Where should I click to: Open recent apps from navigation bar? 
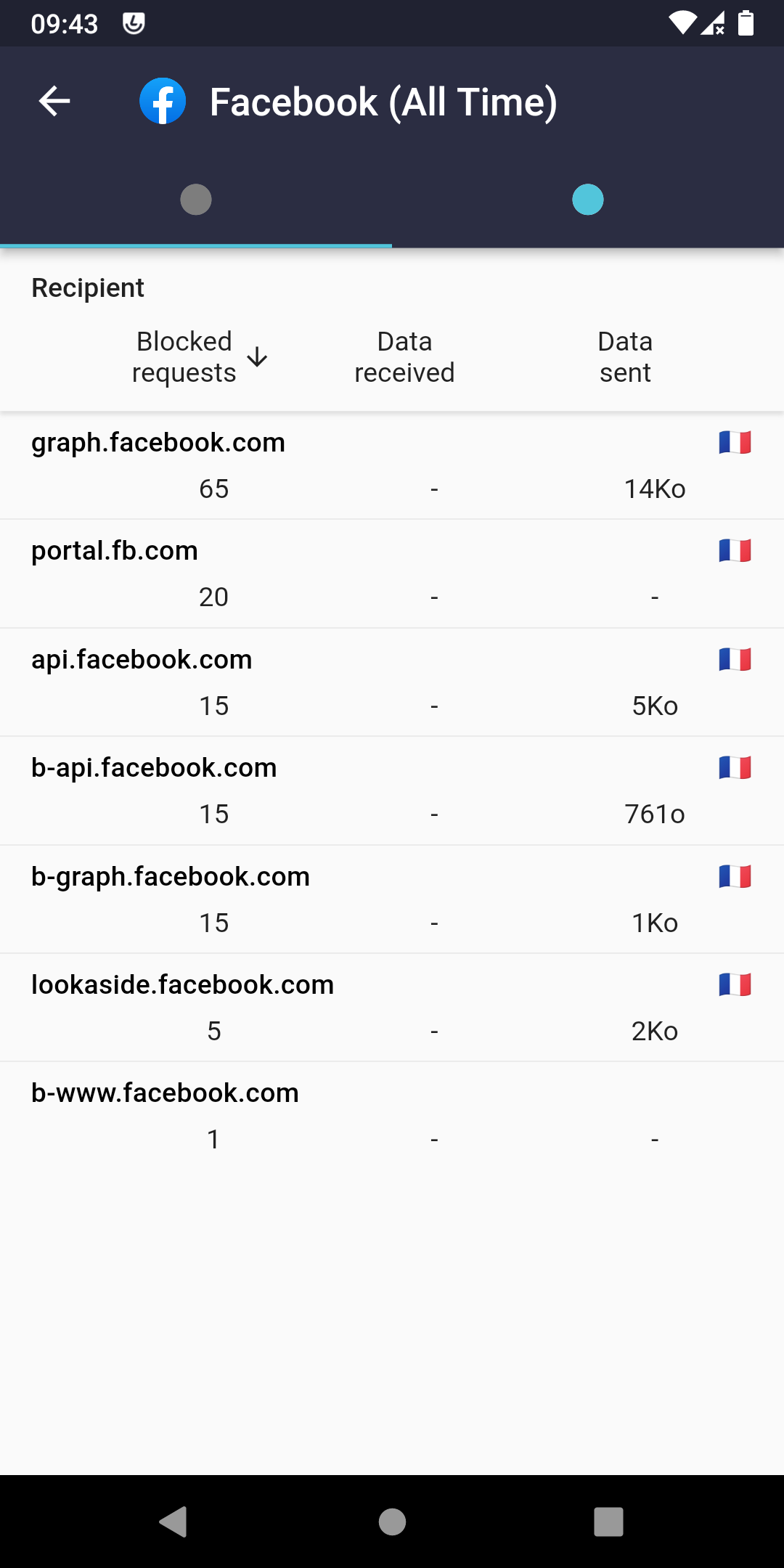pyautogui.click(x=608, y=1522)
